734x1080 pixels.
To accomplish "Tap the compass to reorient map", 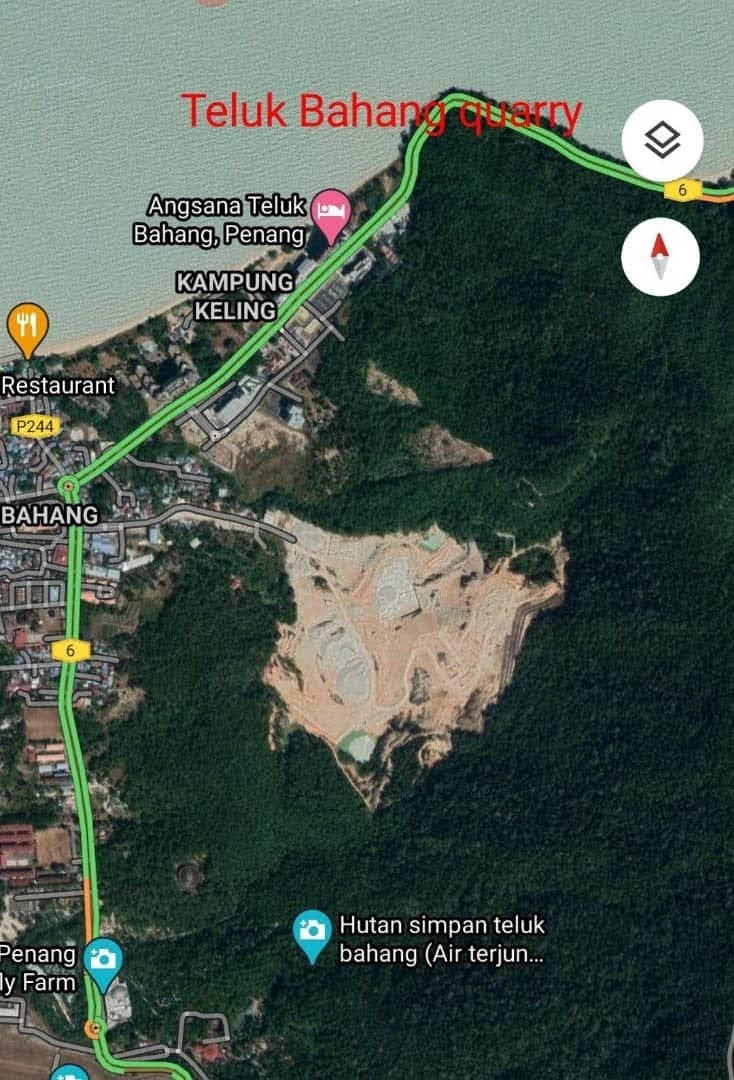I will point(660,256).
